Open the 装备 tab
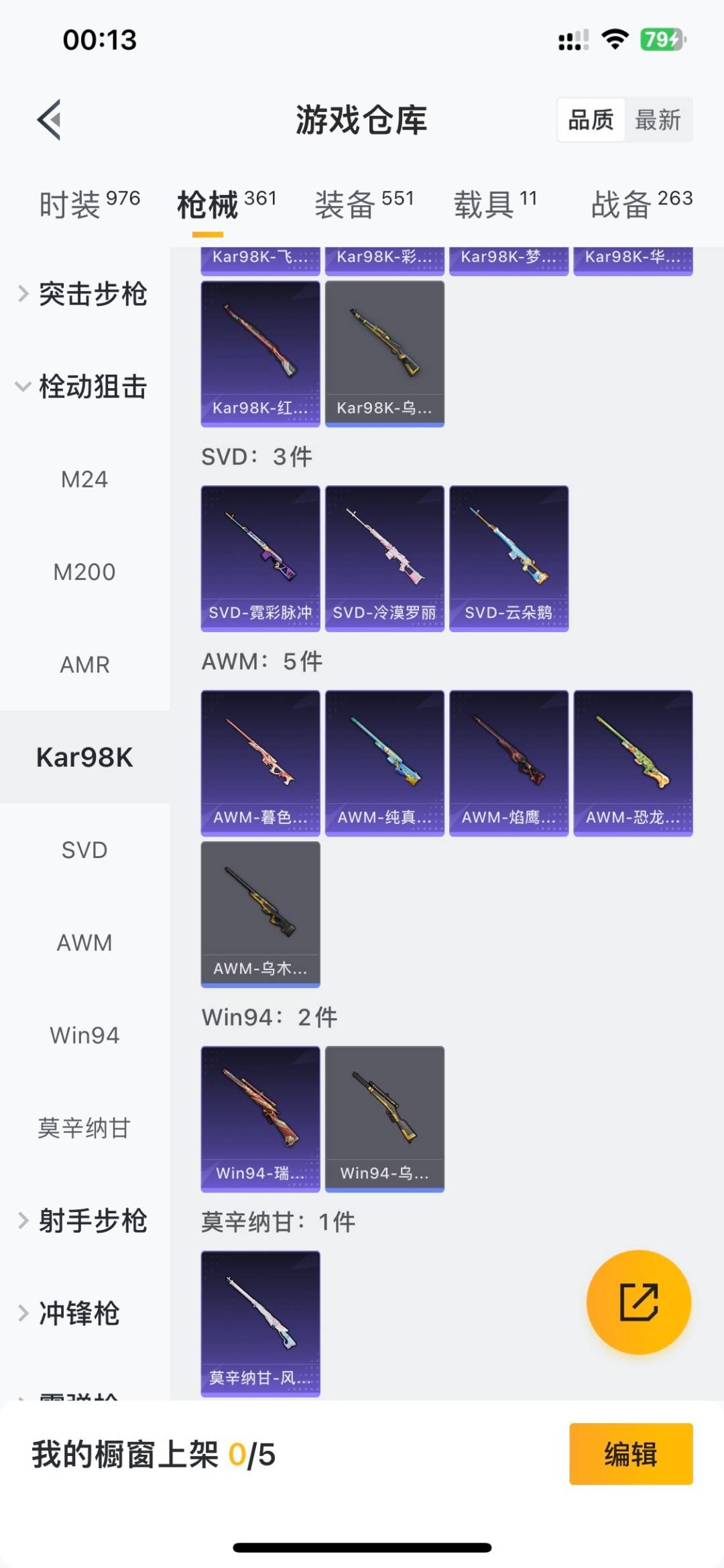Image resolution: width=724 pixels, height=1568 pixels. click(x=364, y=204)
